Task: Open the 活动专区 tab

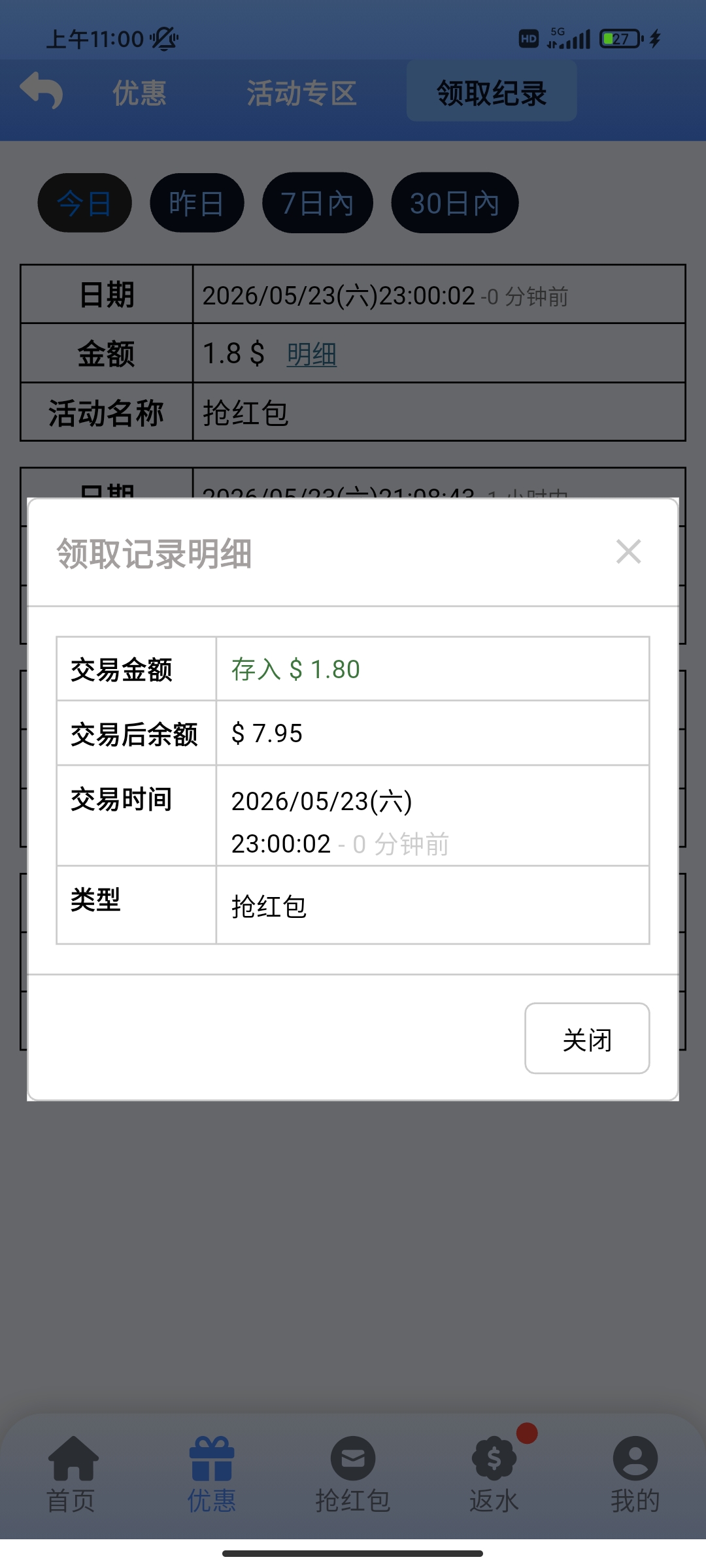Action: (301, 93)
